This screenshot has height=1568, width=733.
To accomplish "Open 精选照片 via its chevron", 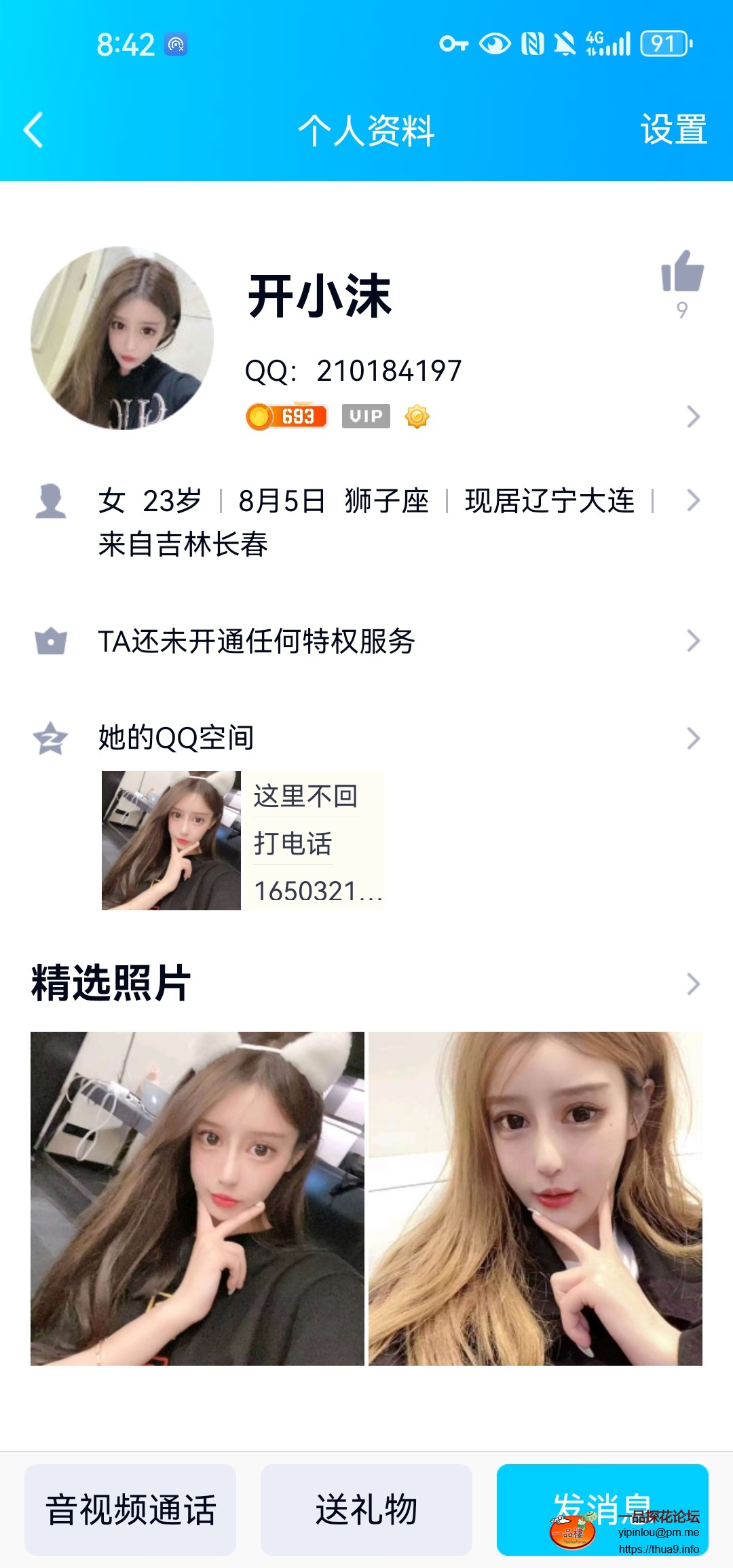I will point(694,982).
